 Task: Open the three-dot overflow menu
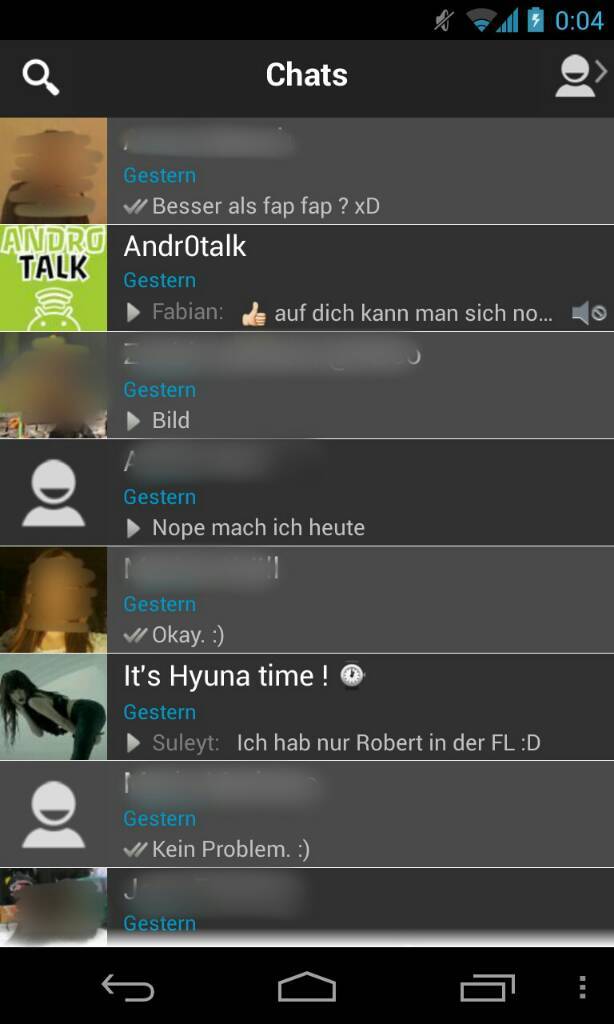tap(582, 988)
